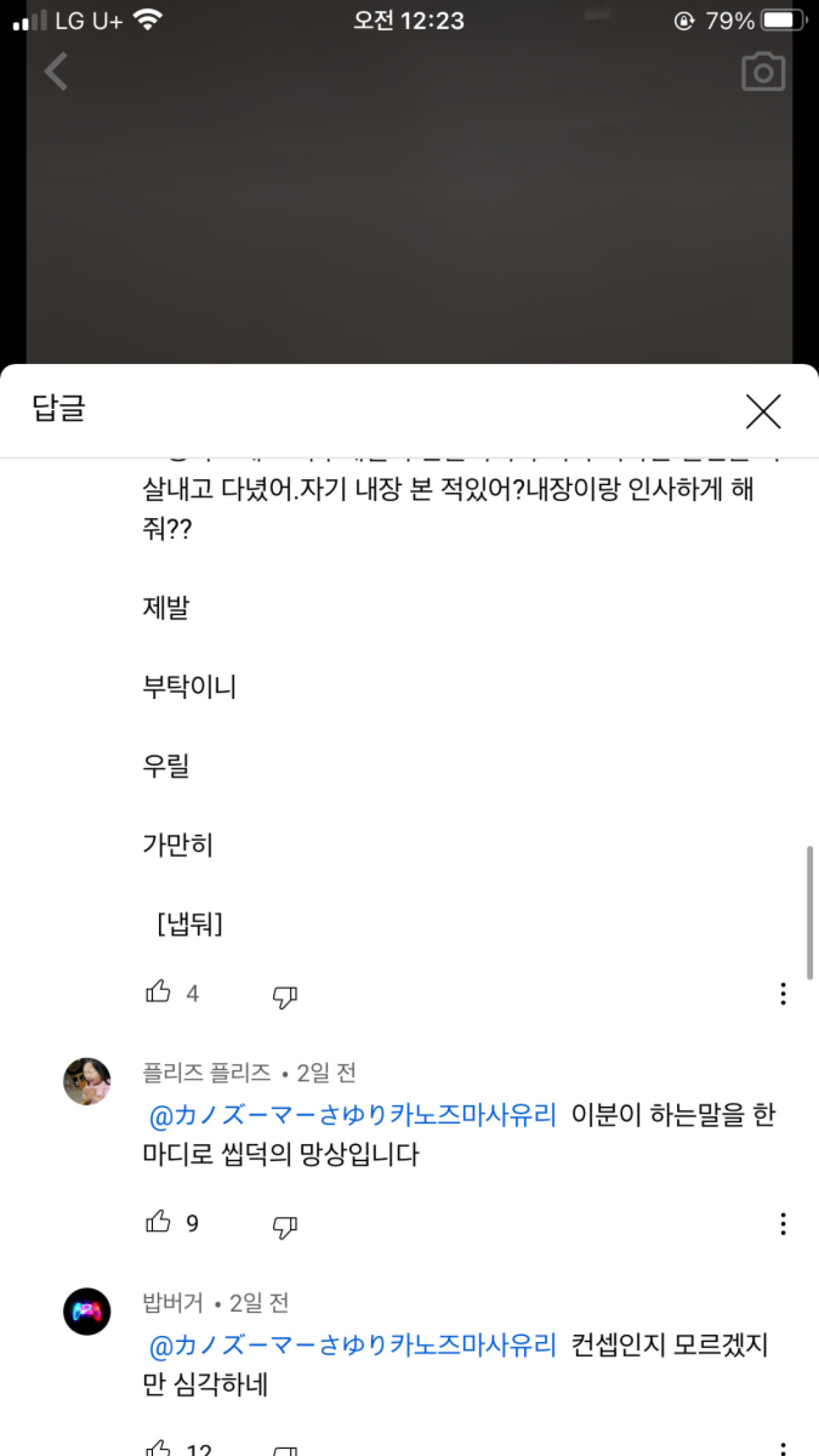Viewport: 819px width, 1456px height.
Task: Open the @ mention in 플리즈 플리즈's reply
Action: (352, 1115)
